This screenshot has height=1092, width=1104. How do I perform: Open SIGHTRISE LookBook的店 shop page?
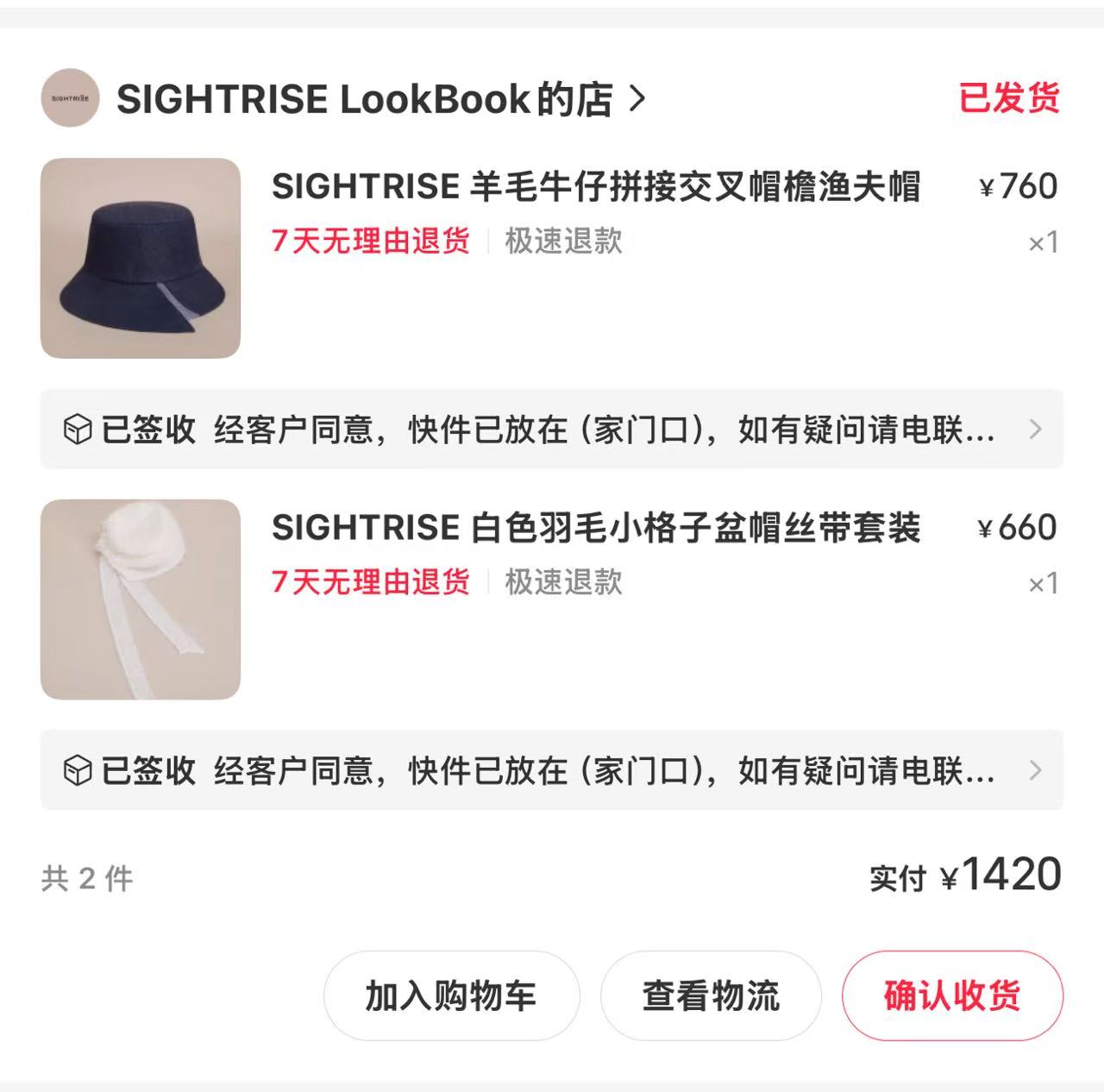pyautogui.click(x=379, y=99)
